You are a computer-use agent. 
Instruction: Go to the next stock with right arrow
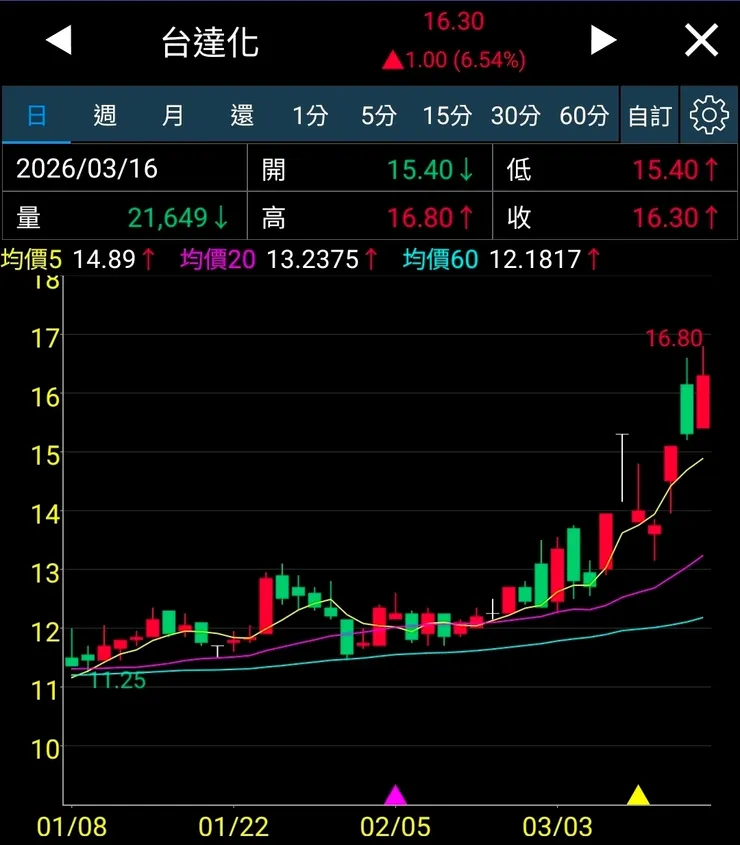603,41
